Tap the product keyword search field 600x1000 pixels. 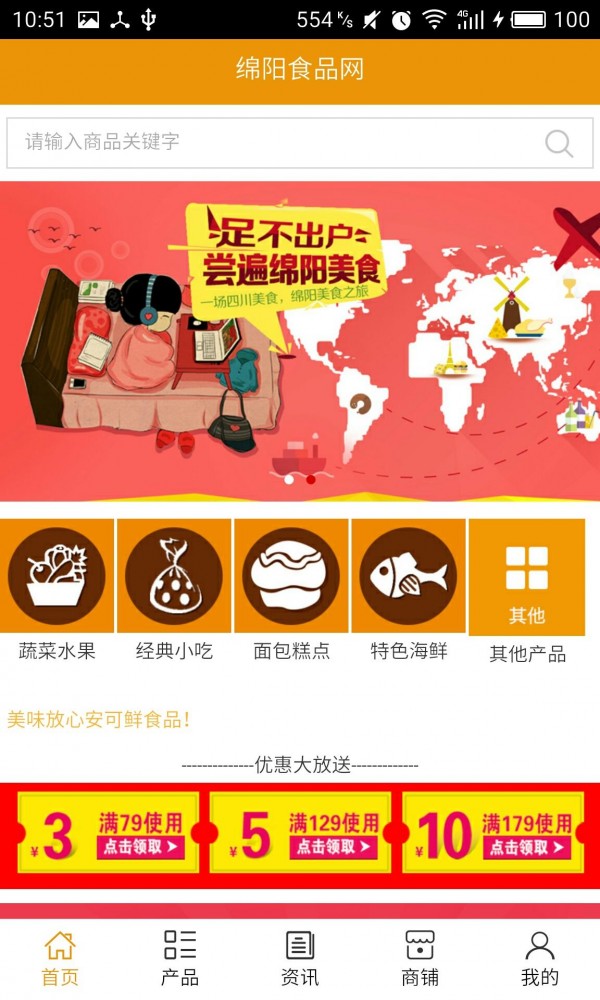pos(300,143)
